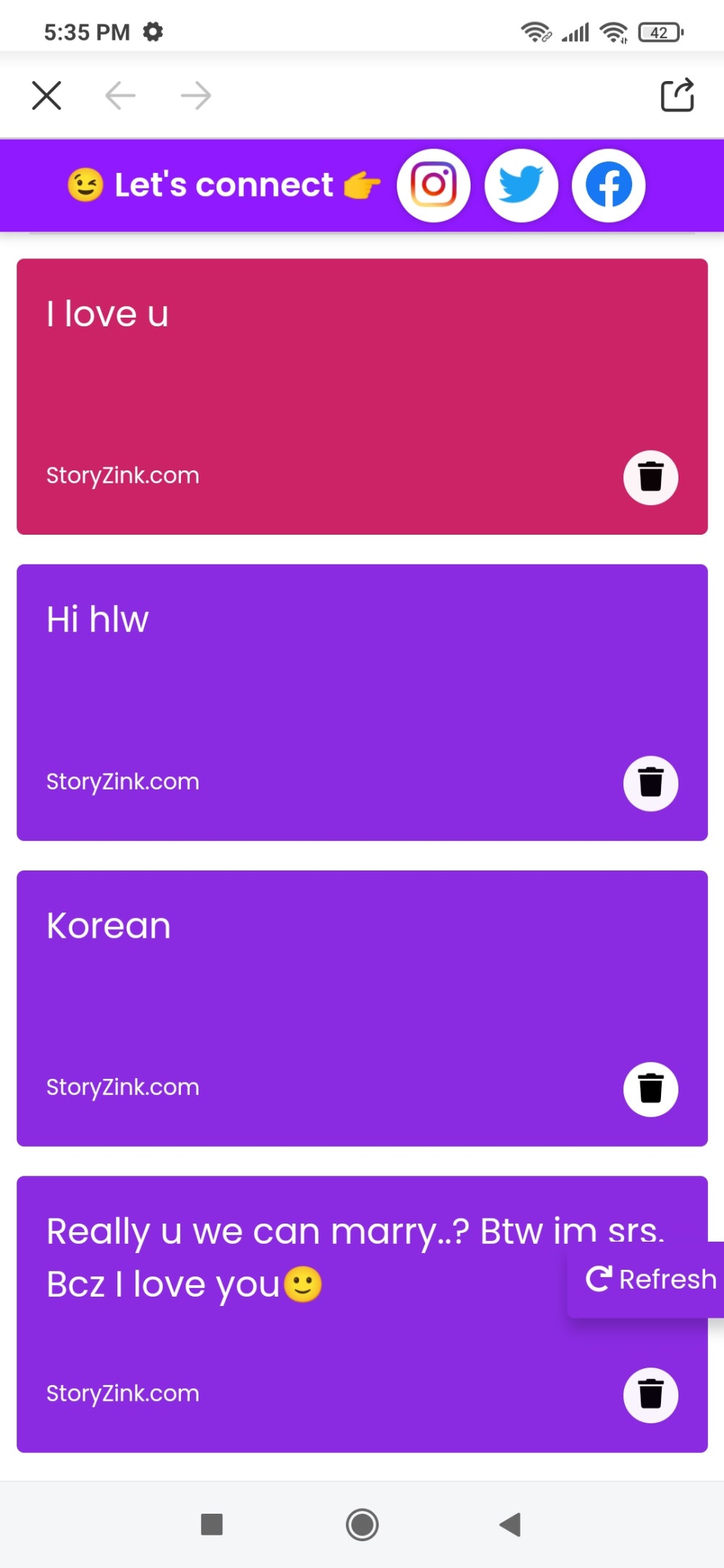Screen dimensions: 724x1568
Task: Delete the "Korean" message
Action: pos(650,1089)
